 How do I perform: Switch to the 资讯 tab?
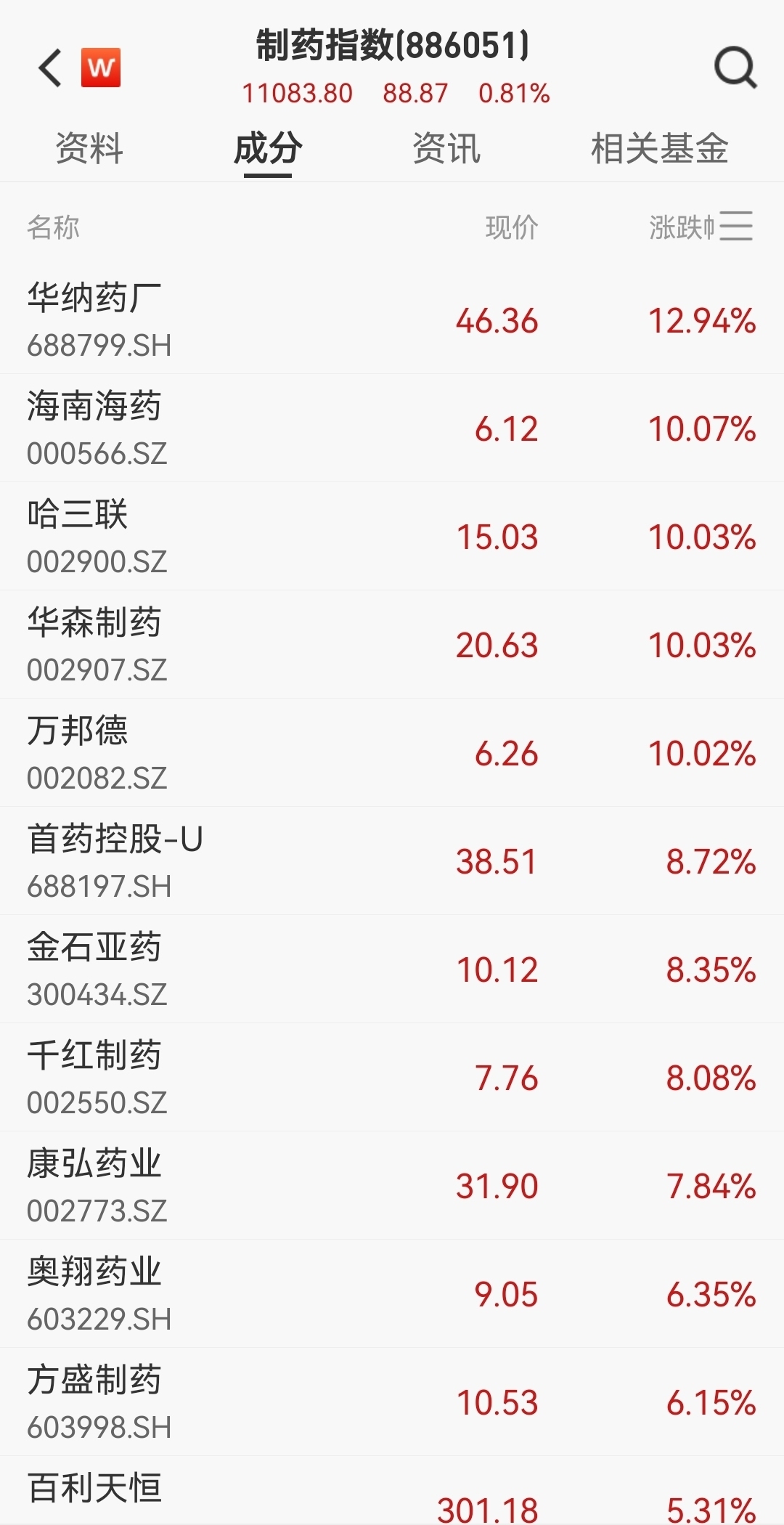[x=446, y=149]
